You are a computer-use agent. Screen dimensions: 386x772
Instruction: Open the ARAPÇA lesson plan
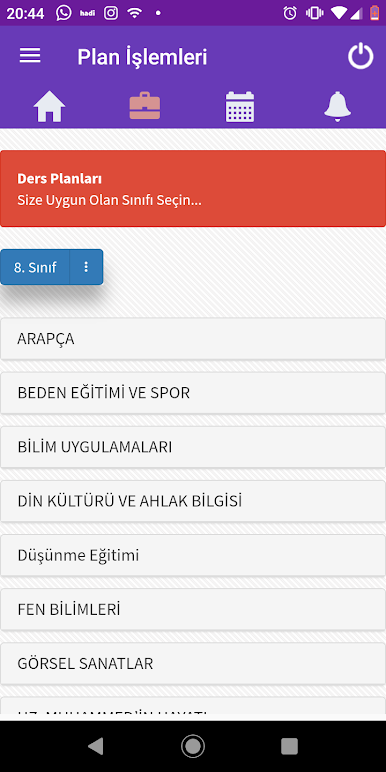[193, 339]
